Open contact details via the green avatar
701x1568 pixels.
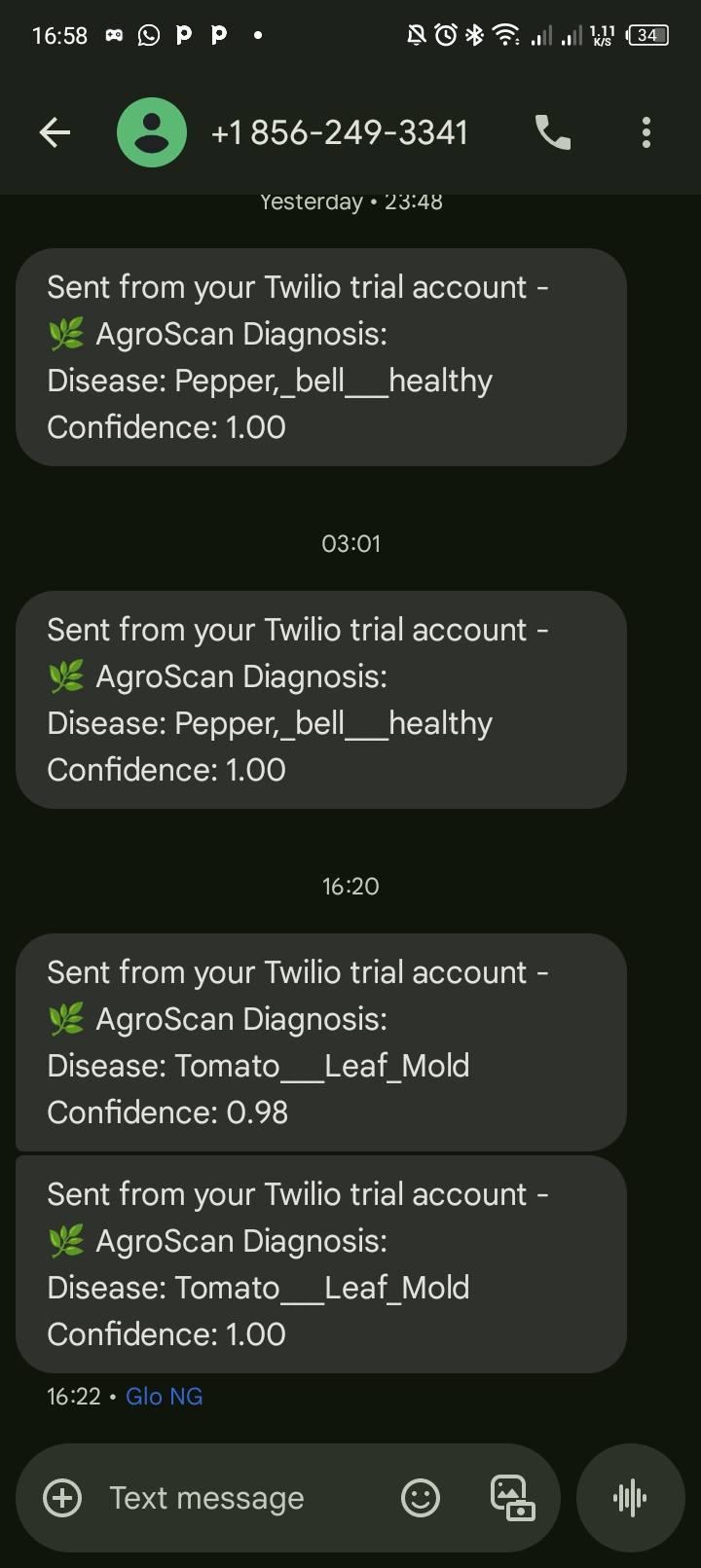pyautogui.click(x=152, y=132)
